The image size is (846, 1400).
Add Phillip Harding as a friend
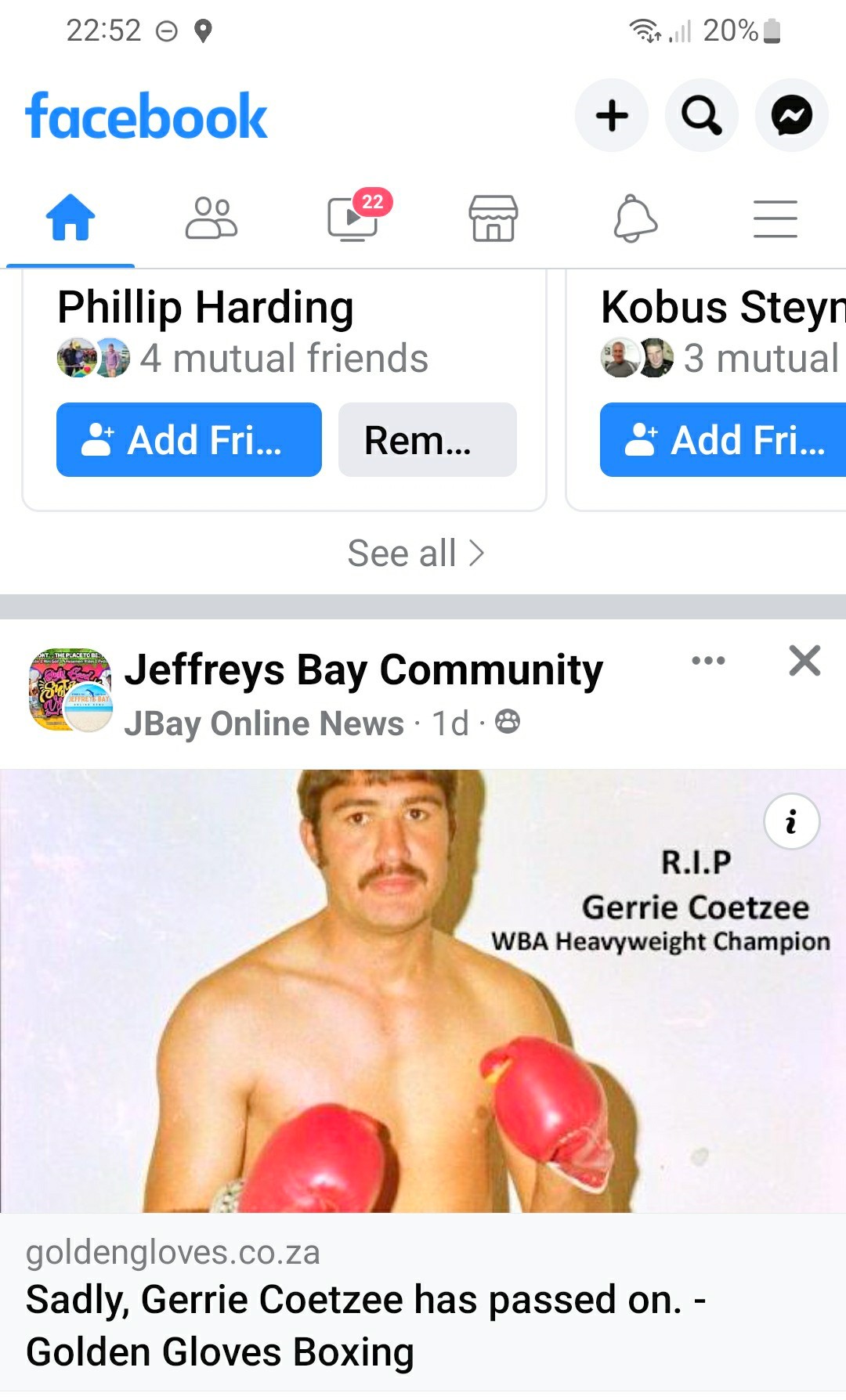pyautogui.click(x=189, y=440)
